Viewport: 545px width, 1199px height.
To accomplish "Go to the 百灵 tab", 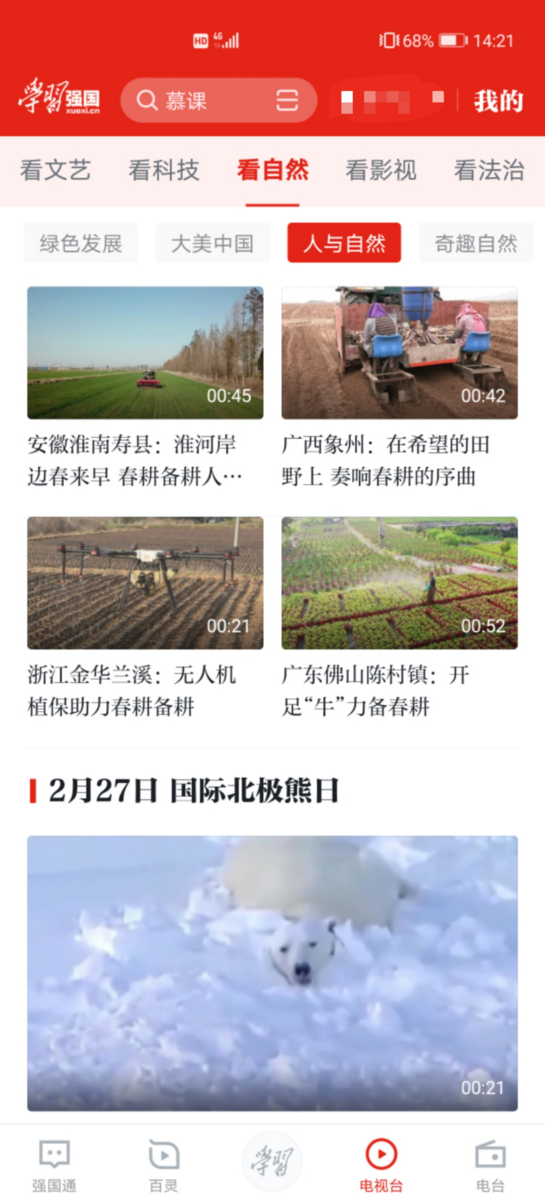I will pos(164,1165).
